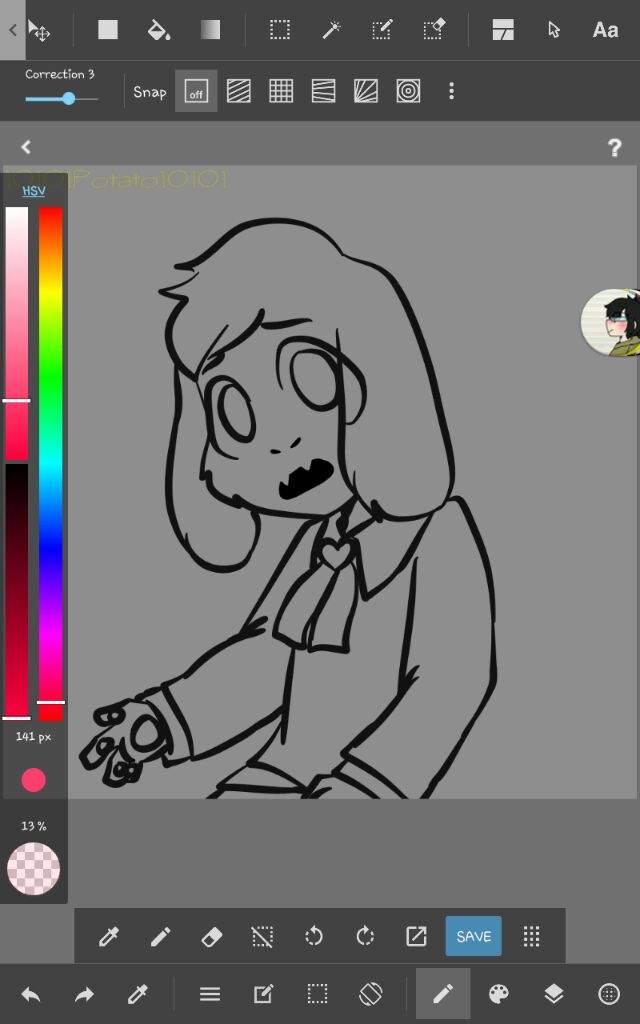
Task: Enable radial circle snap guide
Action: [408, 92]
